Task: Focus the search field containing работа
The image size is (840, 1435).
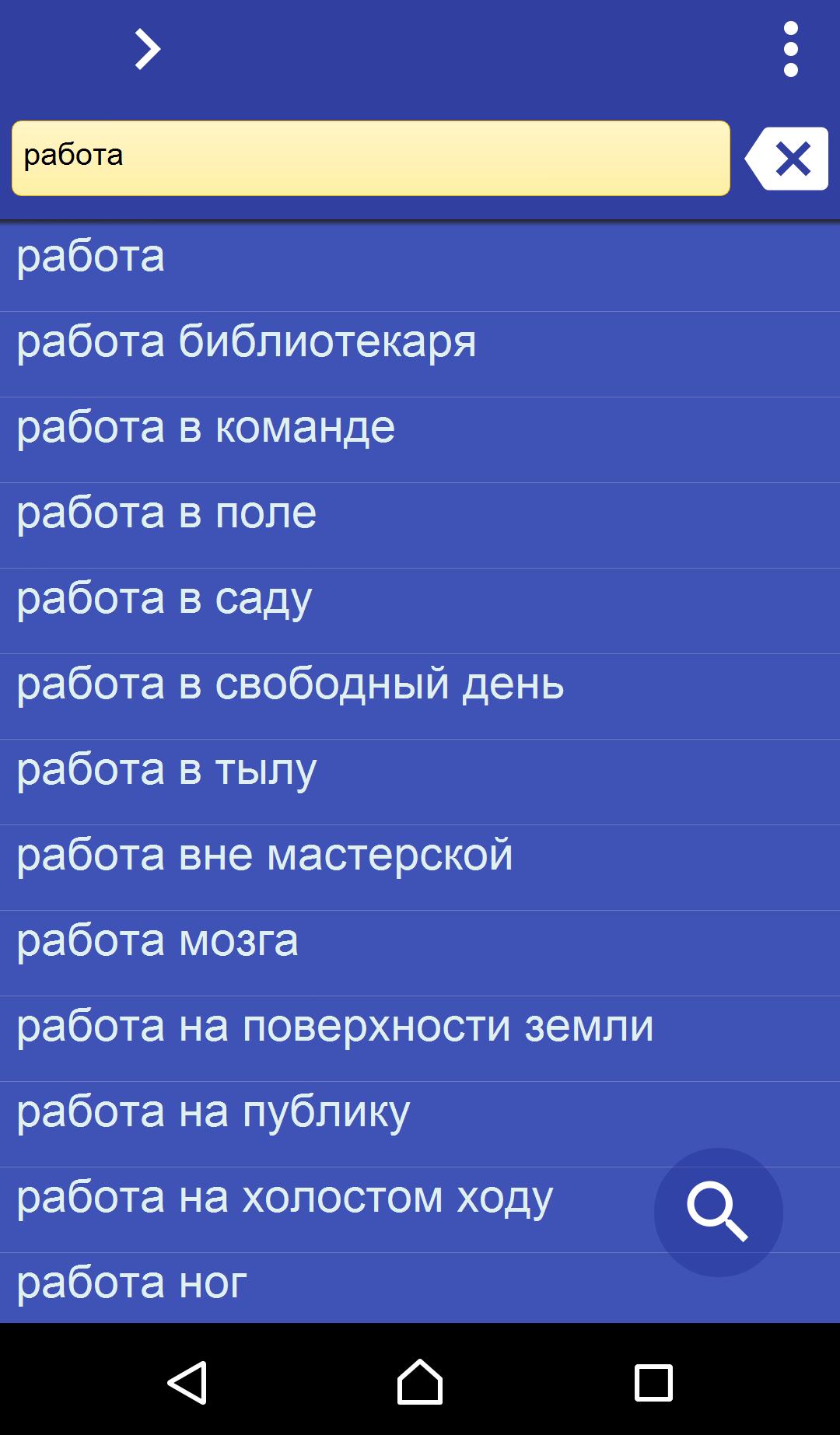Action: pyautogui.click(x=370, y=158)
